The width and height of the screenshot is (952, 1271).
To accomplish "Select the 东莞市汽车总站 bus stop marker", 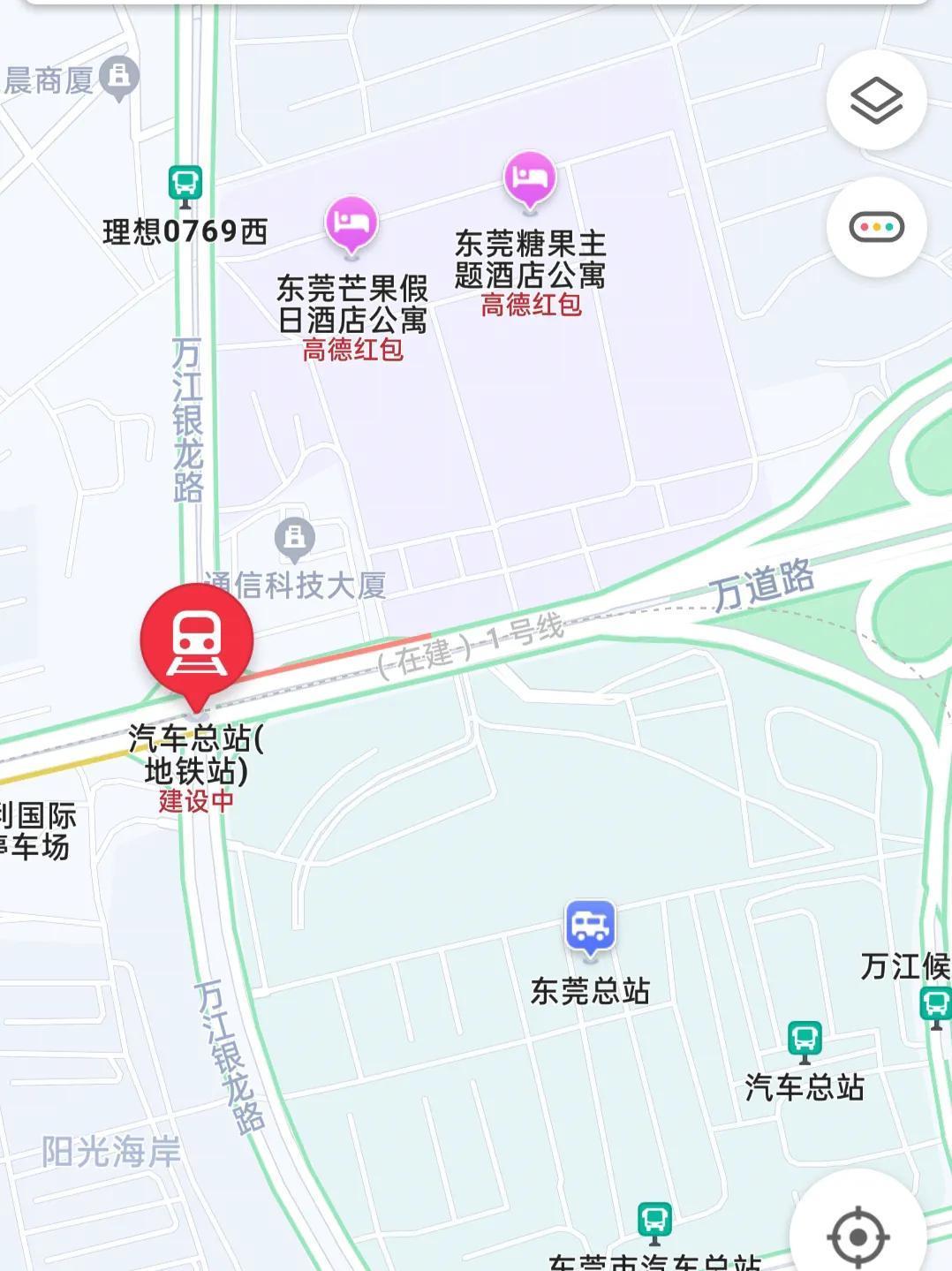I will (654, 1222).
